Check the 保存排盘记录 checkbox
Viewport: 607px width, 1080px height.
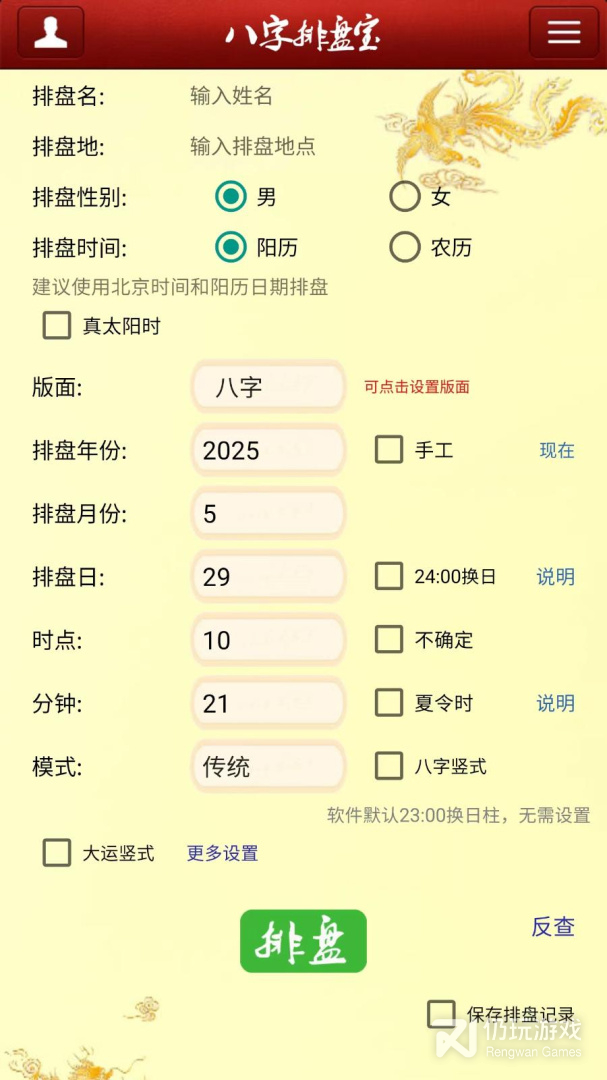click(441, 1014)
